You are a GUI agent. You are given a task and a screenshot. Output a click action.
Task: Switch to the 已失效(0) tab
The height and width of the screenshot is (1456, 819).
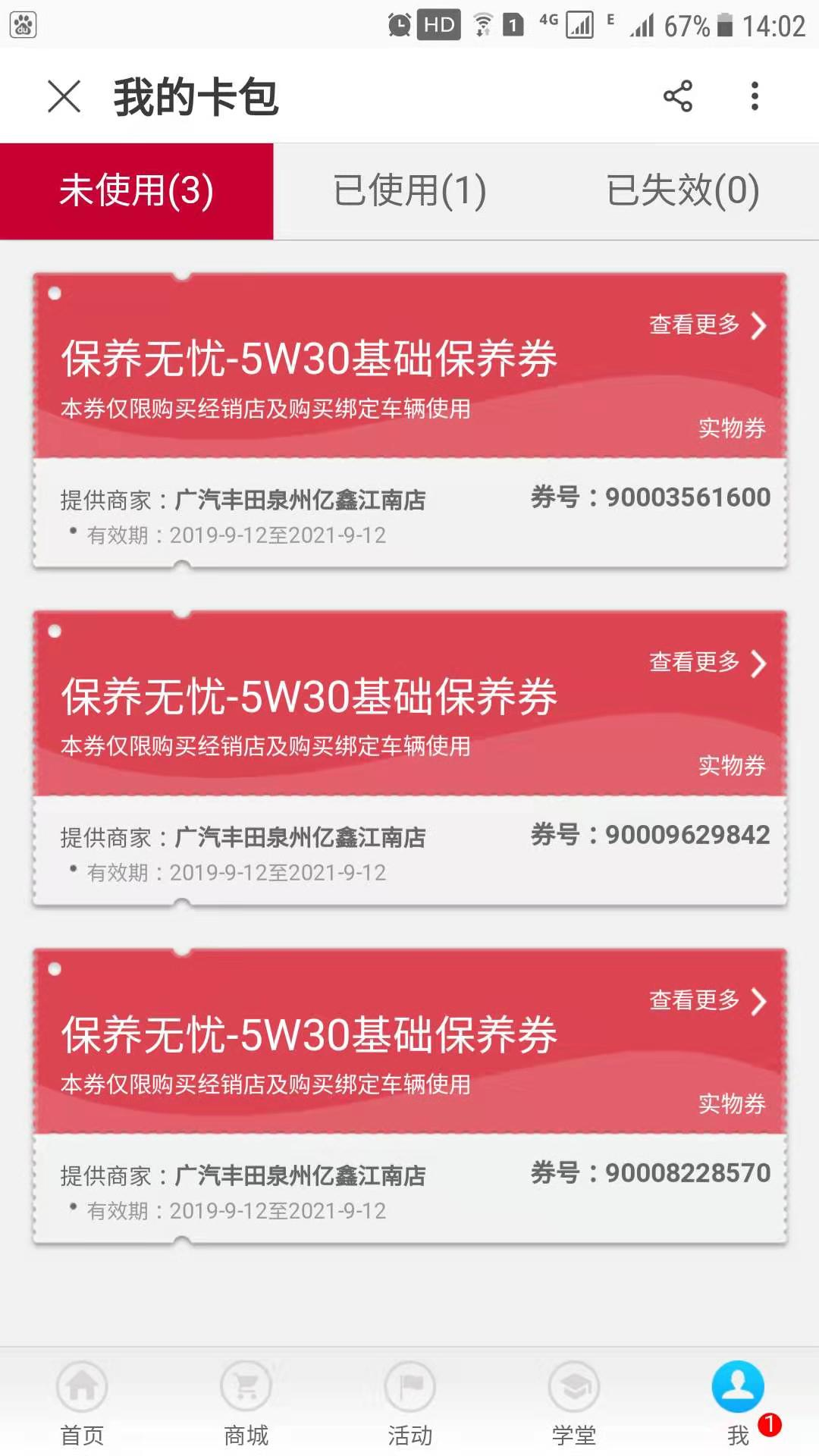click(x=682, y=191)
